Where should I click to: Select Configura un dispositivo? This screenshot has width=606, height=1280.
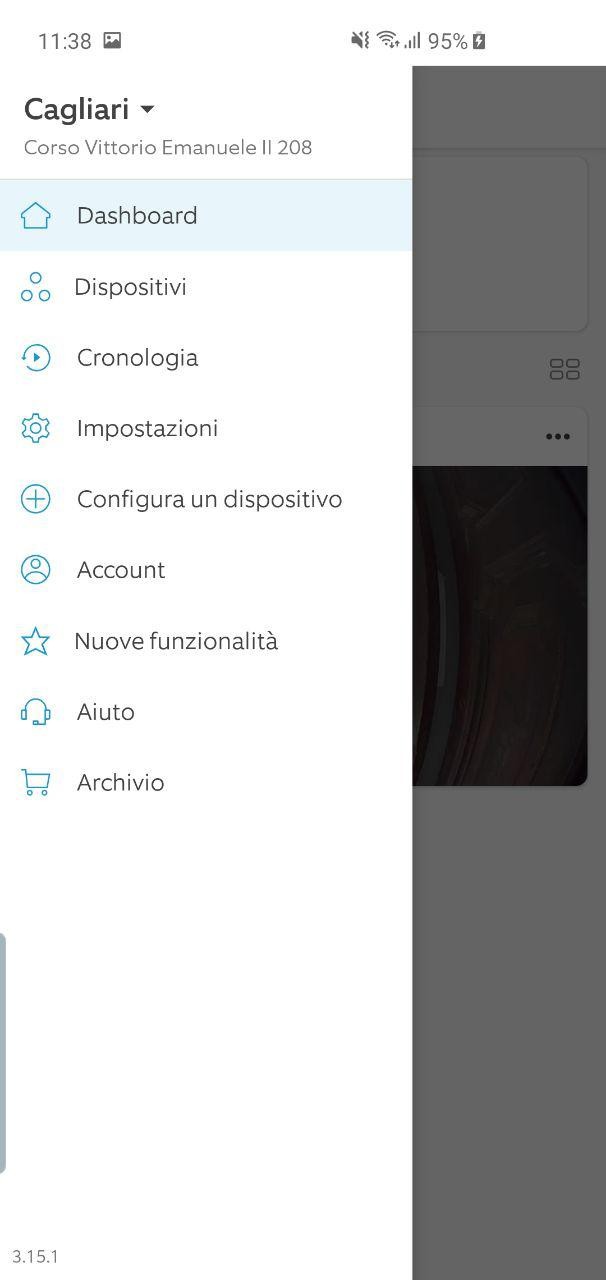pos(209,500)
